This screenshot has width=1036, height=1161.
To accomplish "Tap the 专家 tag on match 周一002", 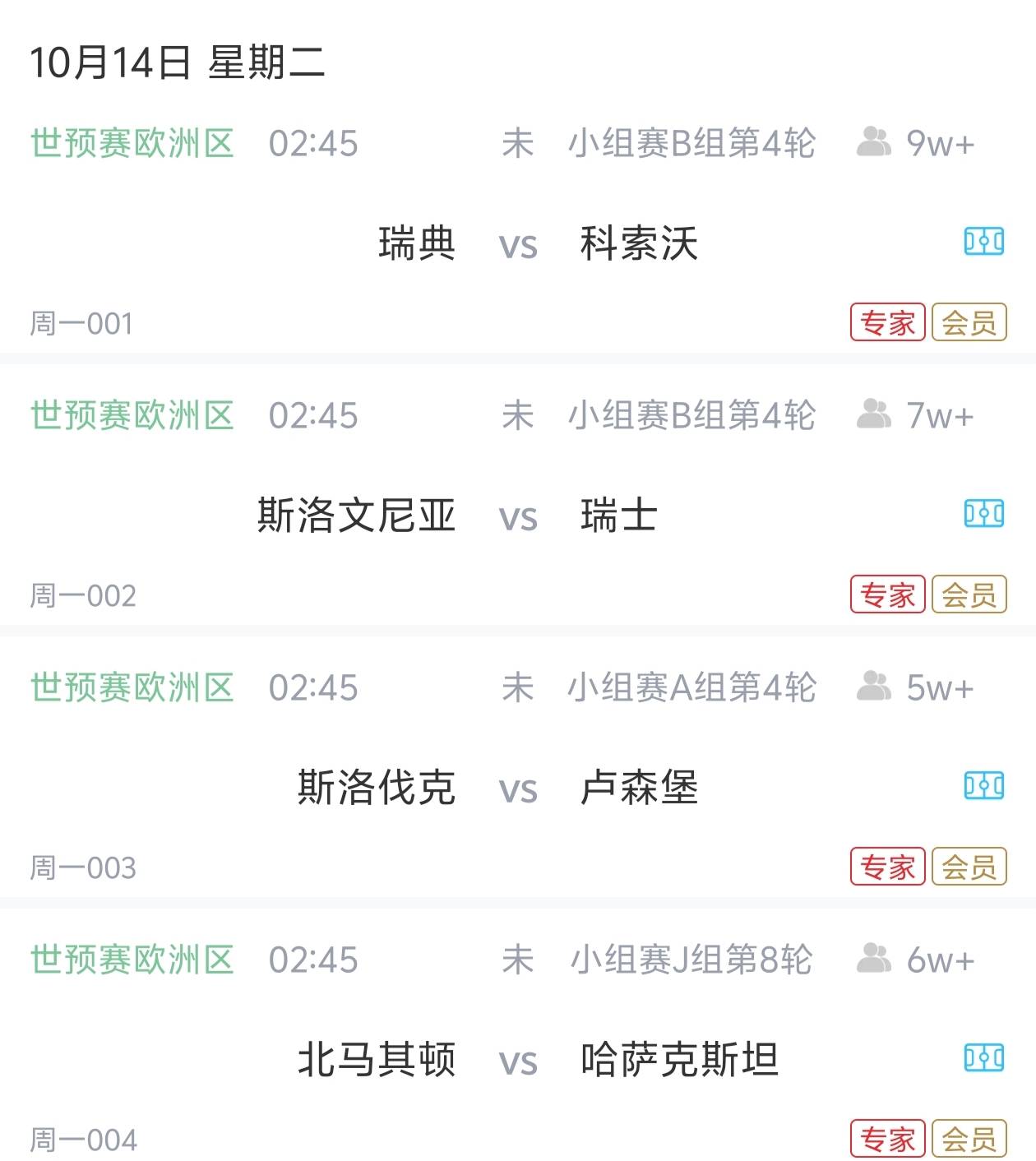I will 887,594.
